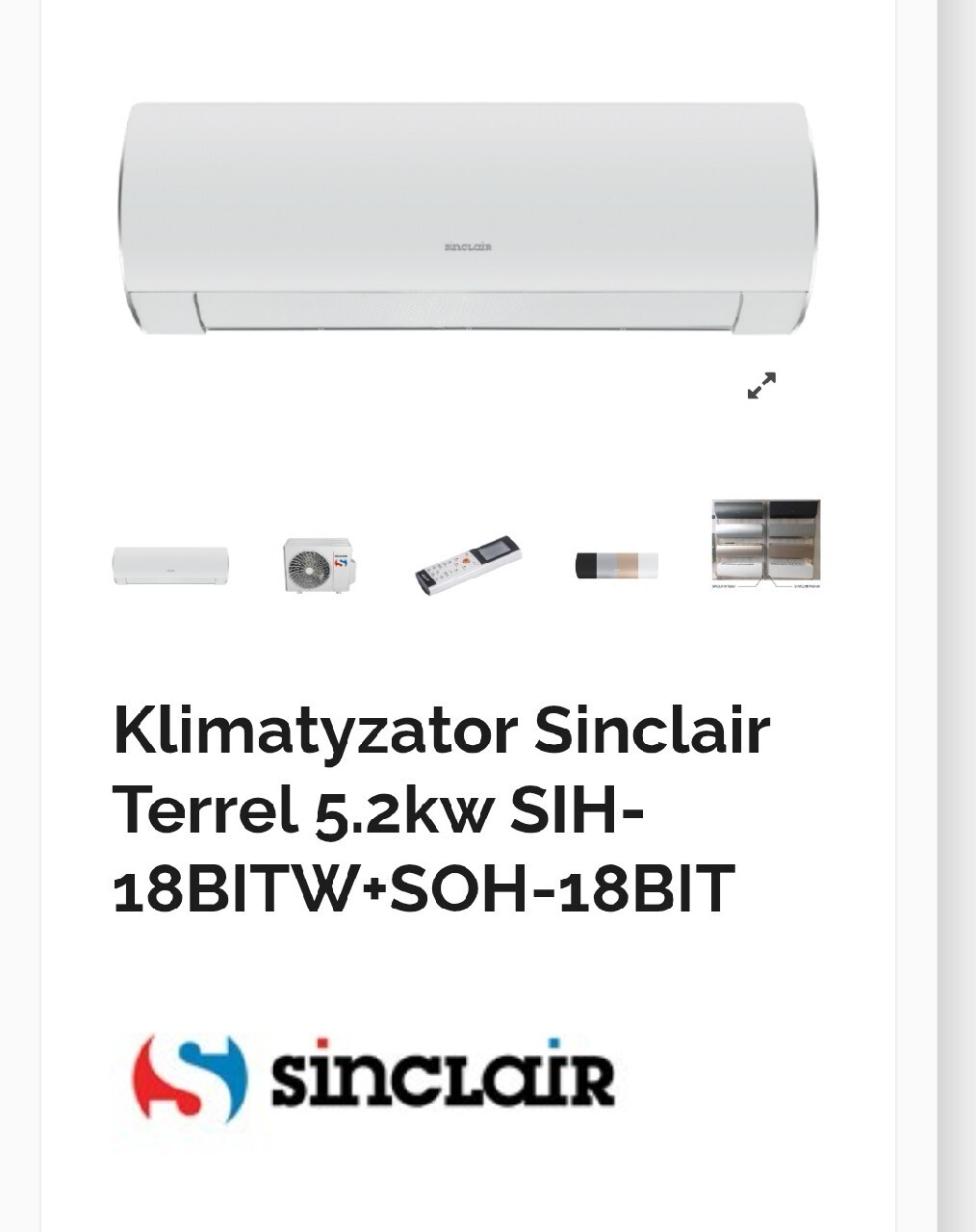Select the panel variants thumbnail

[x=766, y=544]
